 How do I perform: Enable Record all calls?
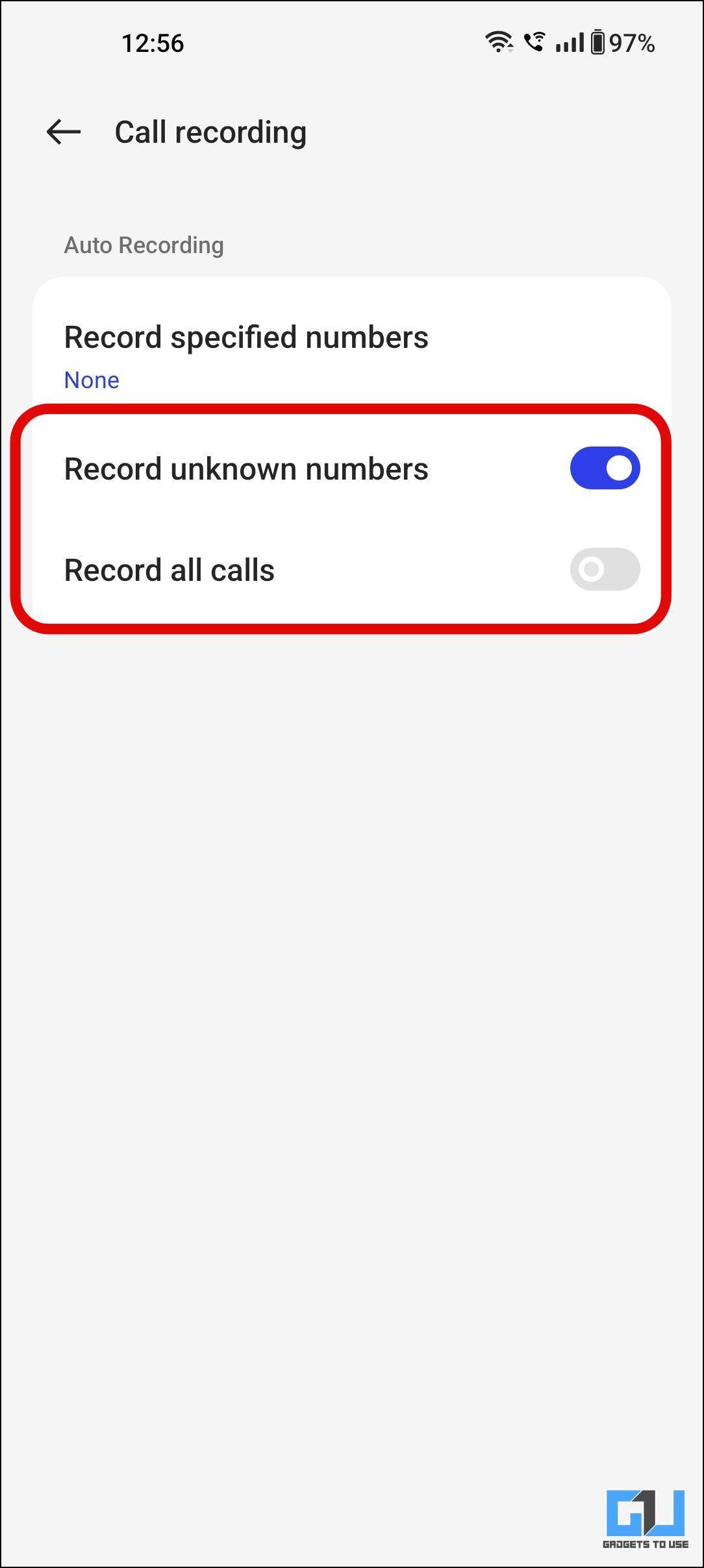[x=604, y=569]
